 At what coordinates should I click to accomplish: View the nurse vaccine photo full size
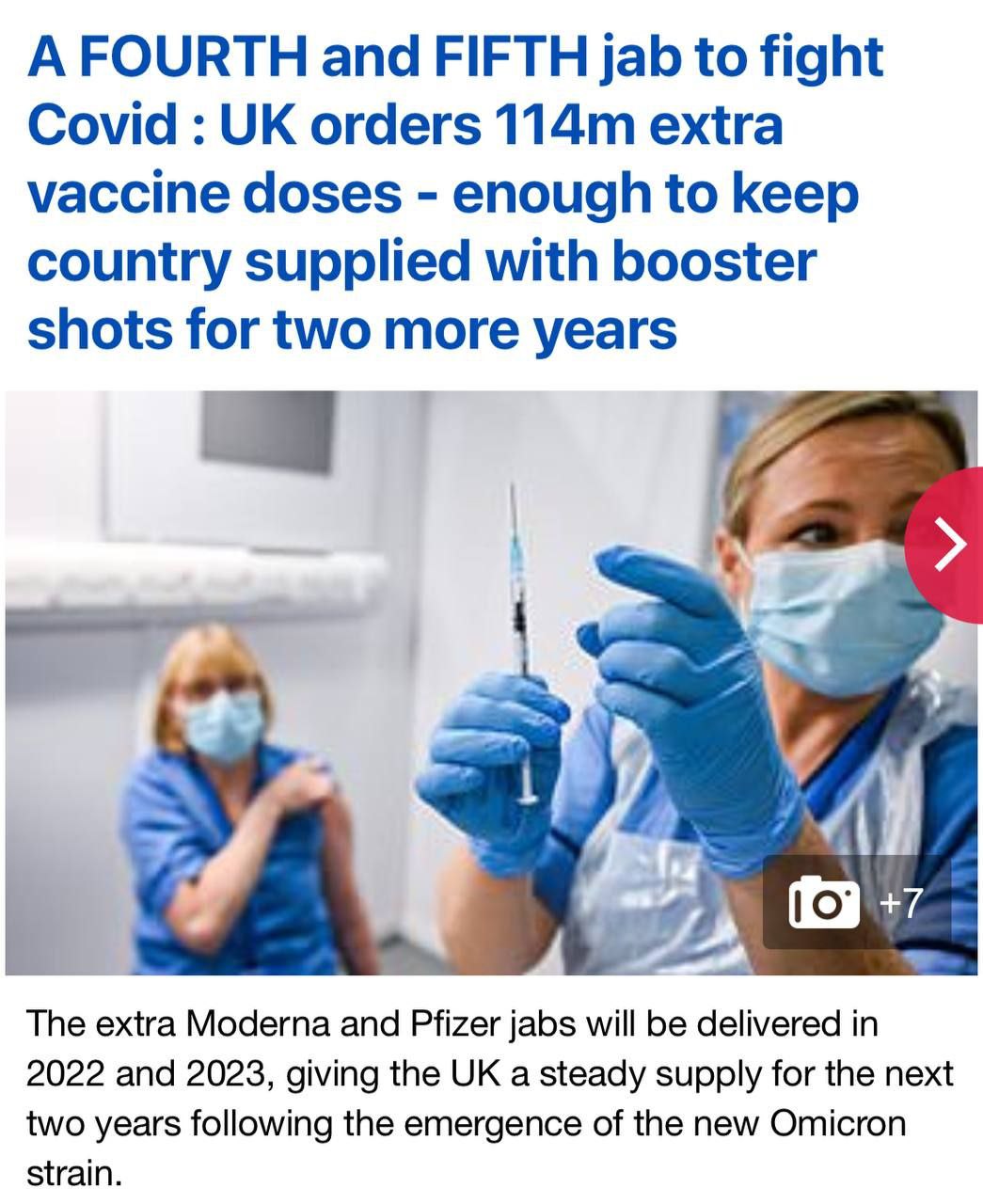491,683
